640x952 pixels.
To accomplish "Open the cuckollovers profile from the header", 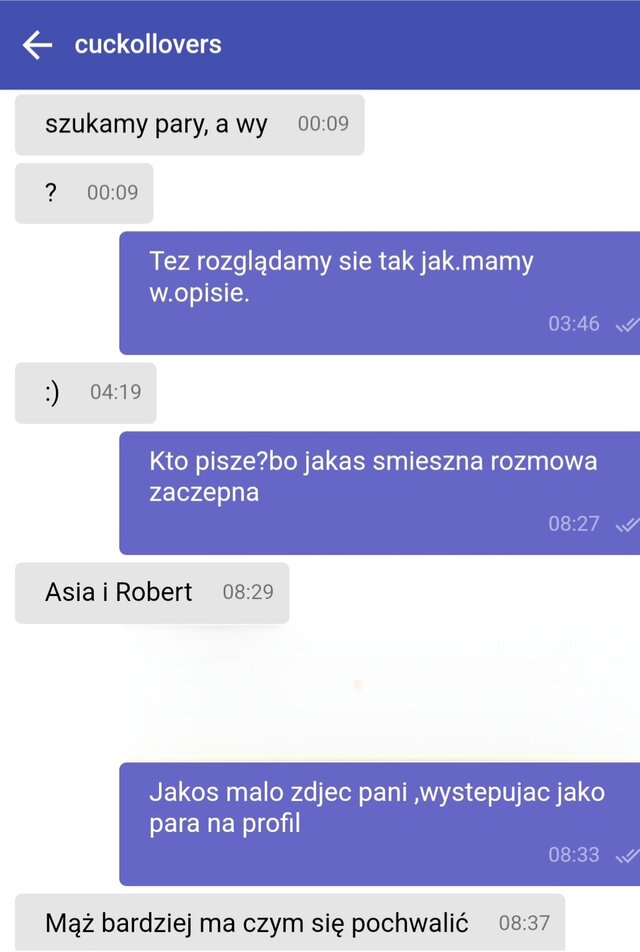I will [x=148, y=45].
